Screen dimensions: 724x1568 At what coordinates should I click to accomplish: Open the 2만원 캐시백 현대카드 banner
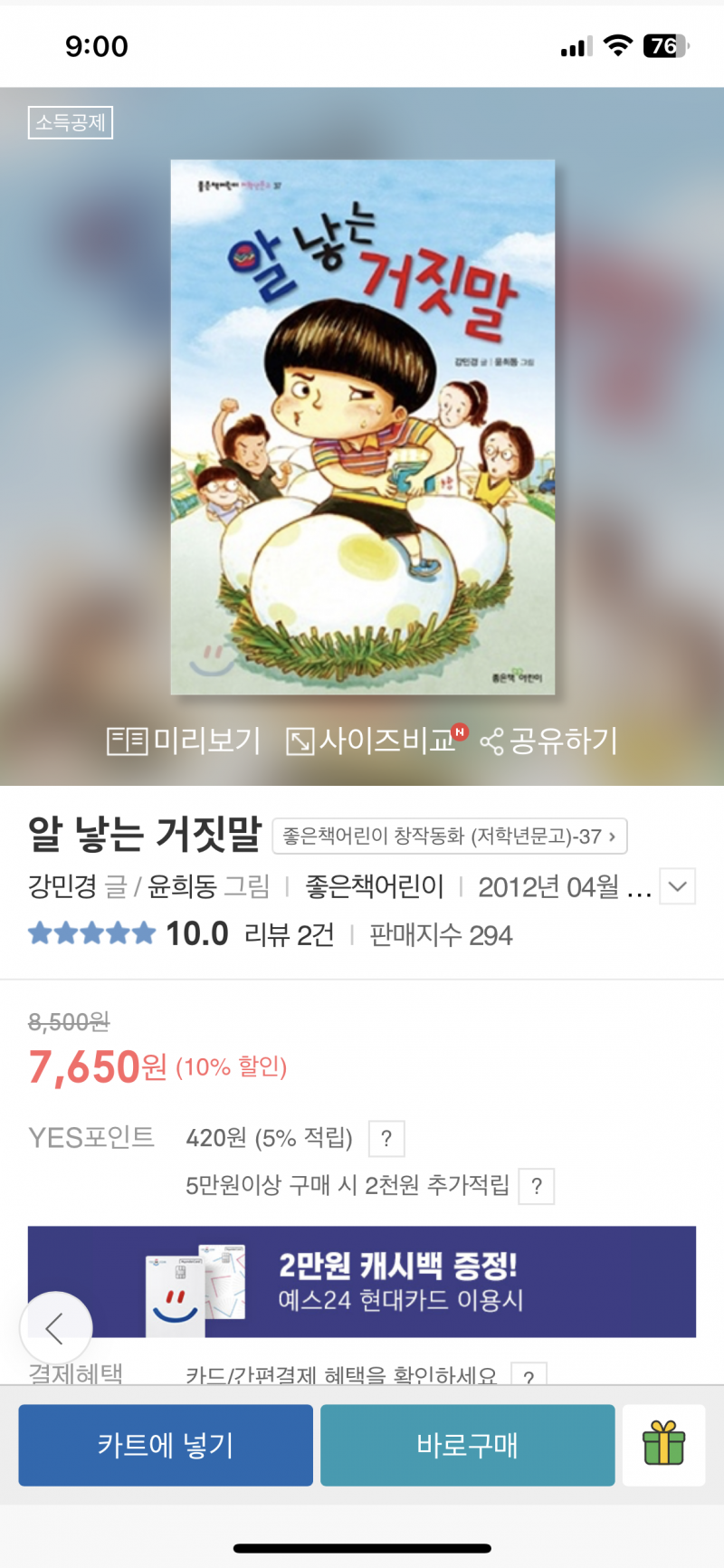(x=362, y=1281)
